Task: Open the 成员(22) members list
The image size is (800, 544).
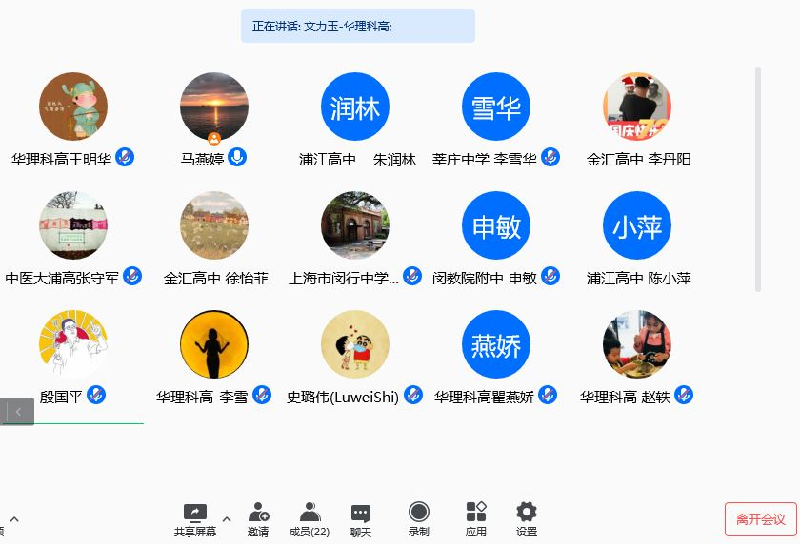Action: tap(309, 519)
